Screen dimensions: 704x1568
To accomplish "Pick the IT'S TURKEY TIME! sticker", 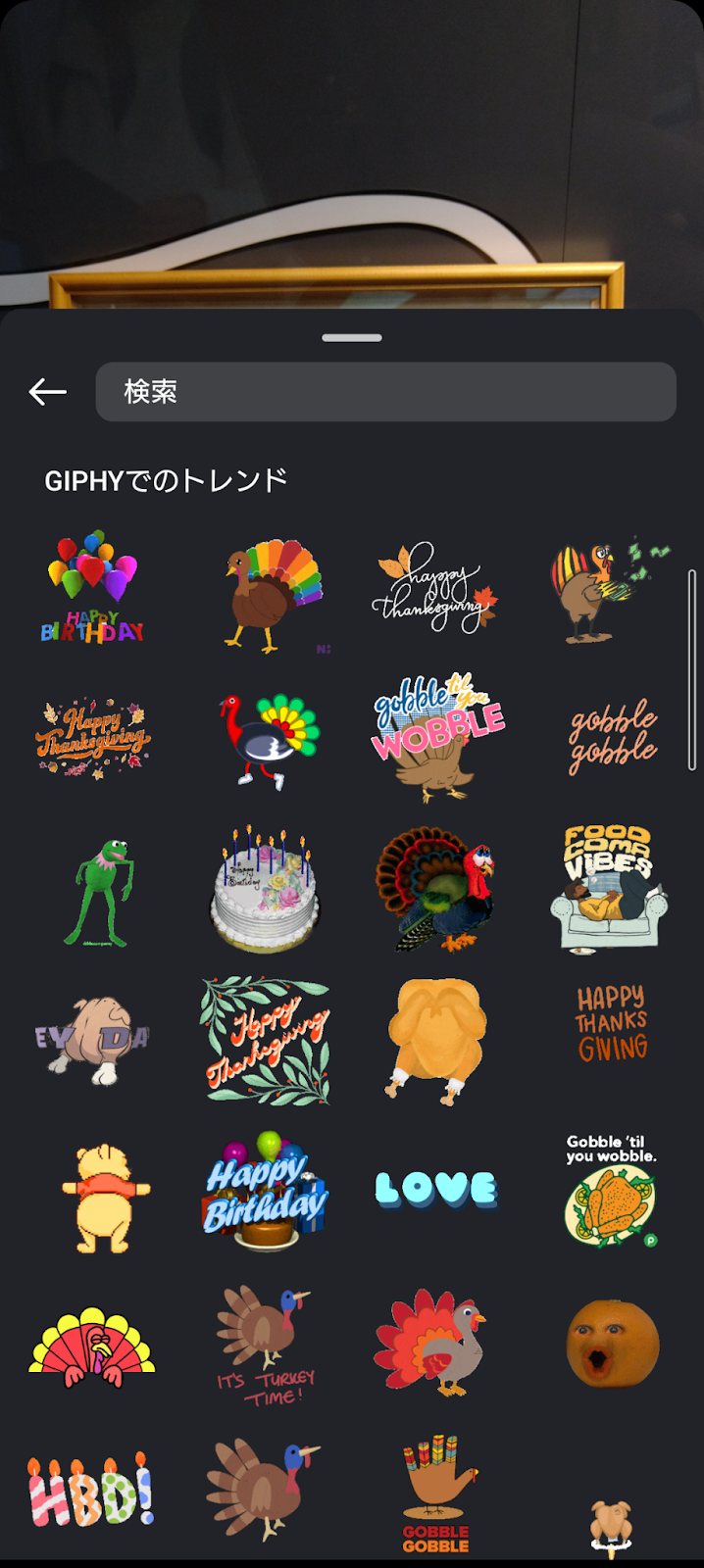I will tap(266, 1346).
